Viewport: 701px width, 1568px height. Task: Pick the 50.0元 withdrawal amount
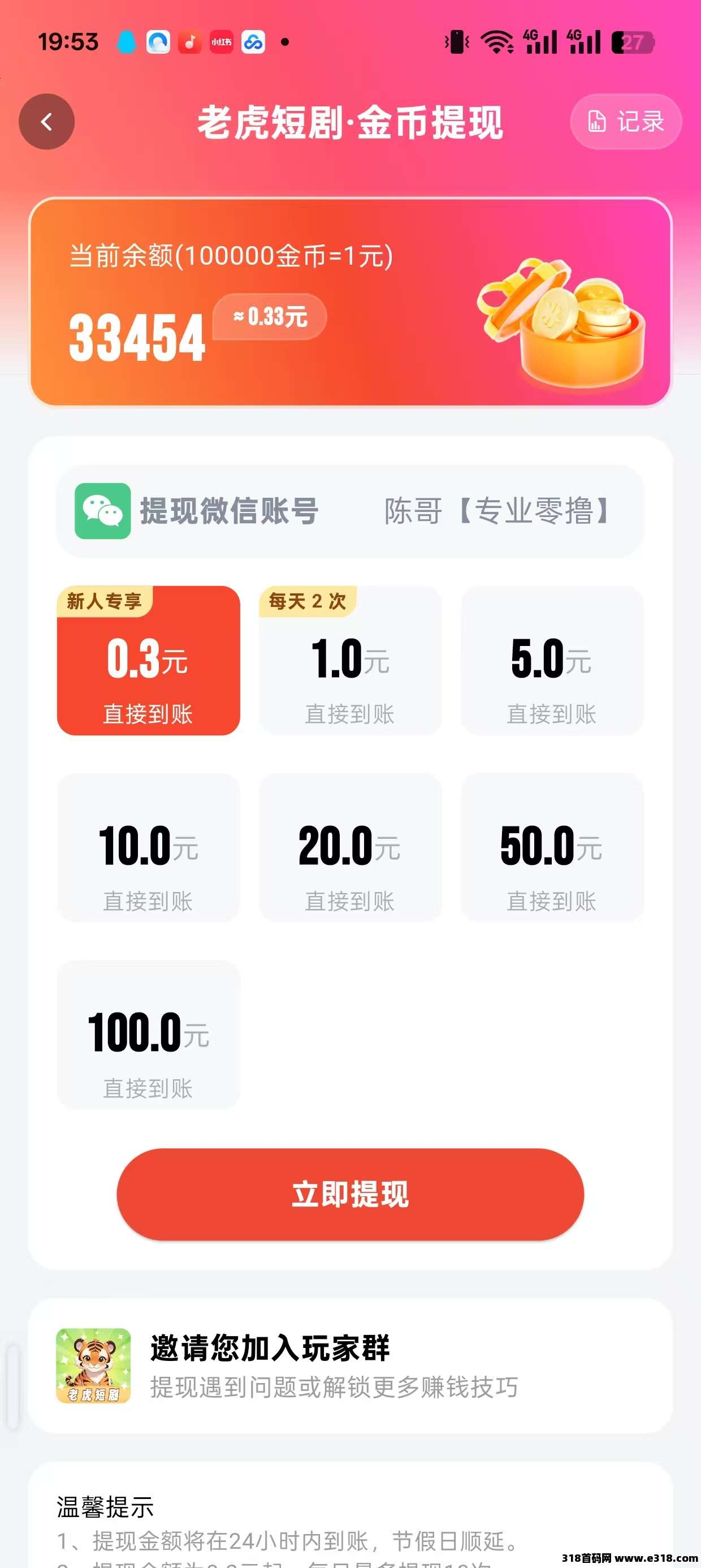click(552, 848)
